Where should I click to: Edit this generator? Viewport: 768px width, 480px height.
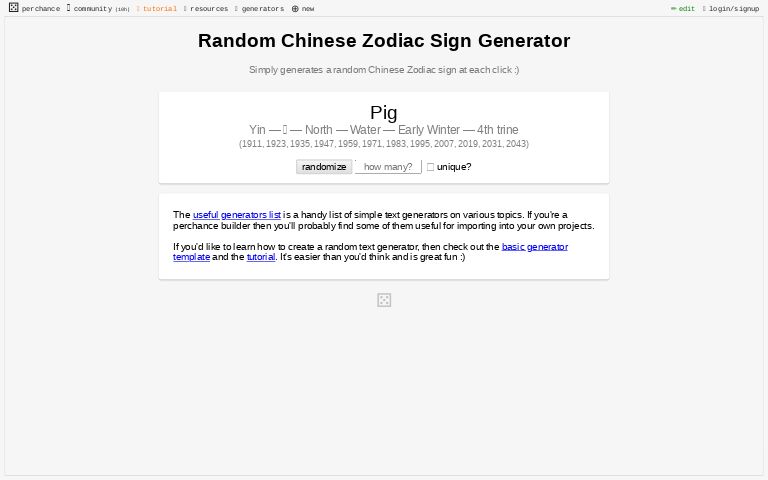[x=684, y=8]
